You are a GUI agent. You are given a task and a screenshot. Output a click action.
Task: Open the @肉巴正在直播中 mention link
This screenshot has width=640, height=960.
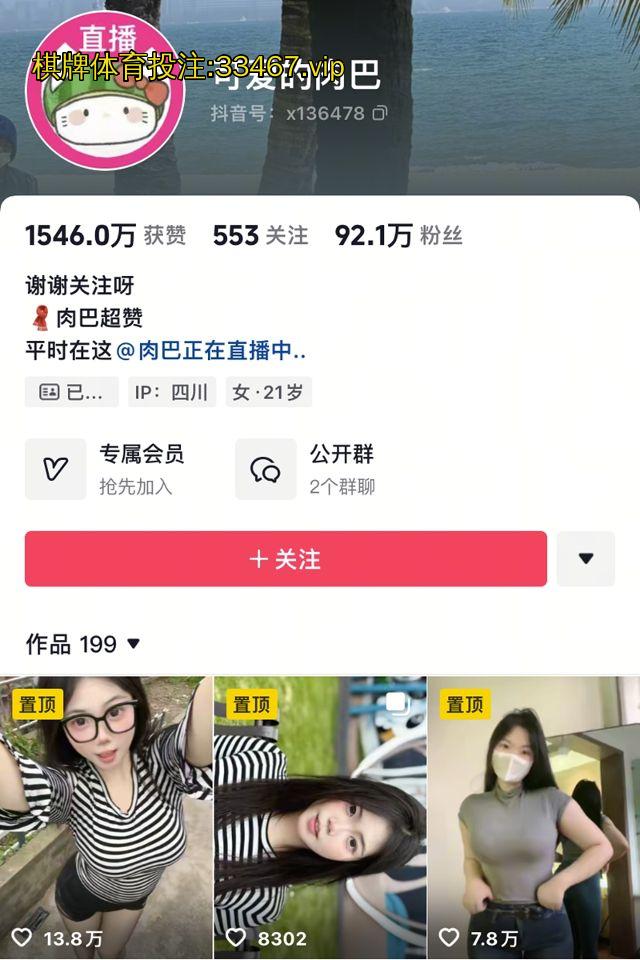(x=210, y=351)
